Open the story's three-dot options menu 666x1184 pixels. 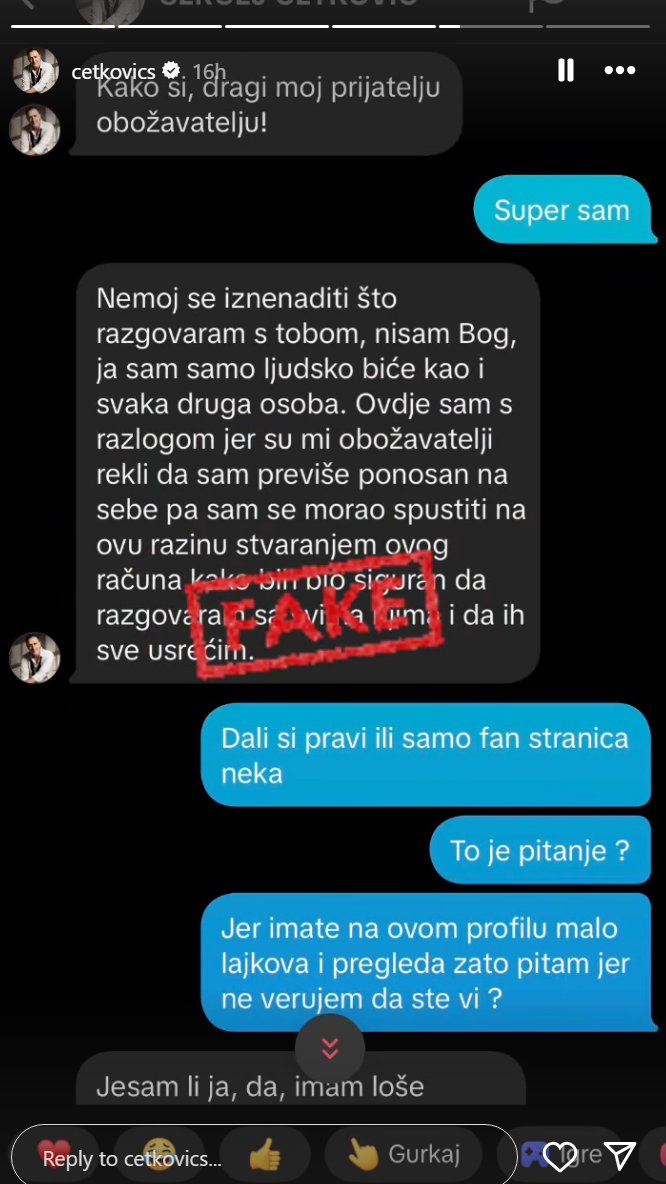click(x=620, y=70)
